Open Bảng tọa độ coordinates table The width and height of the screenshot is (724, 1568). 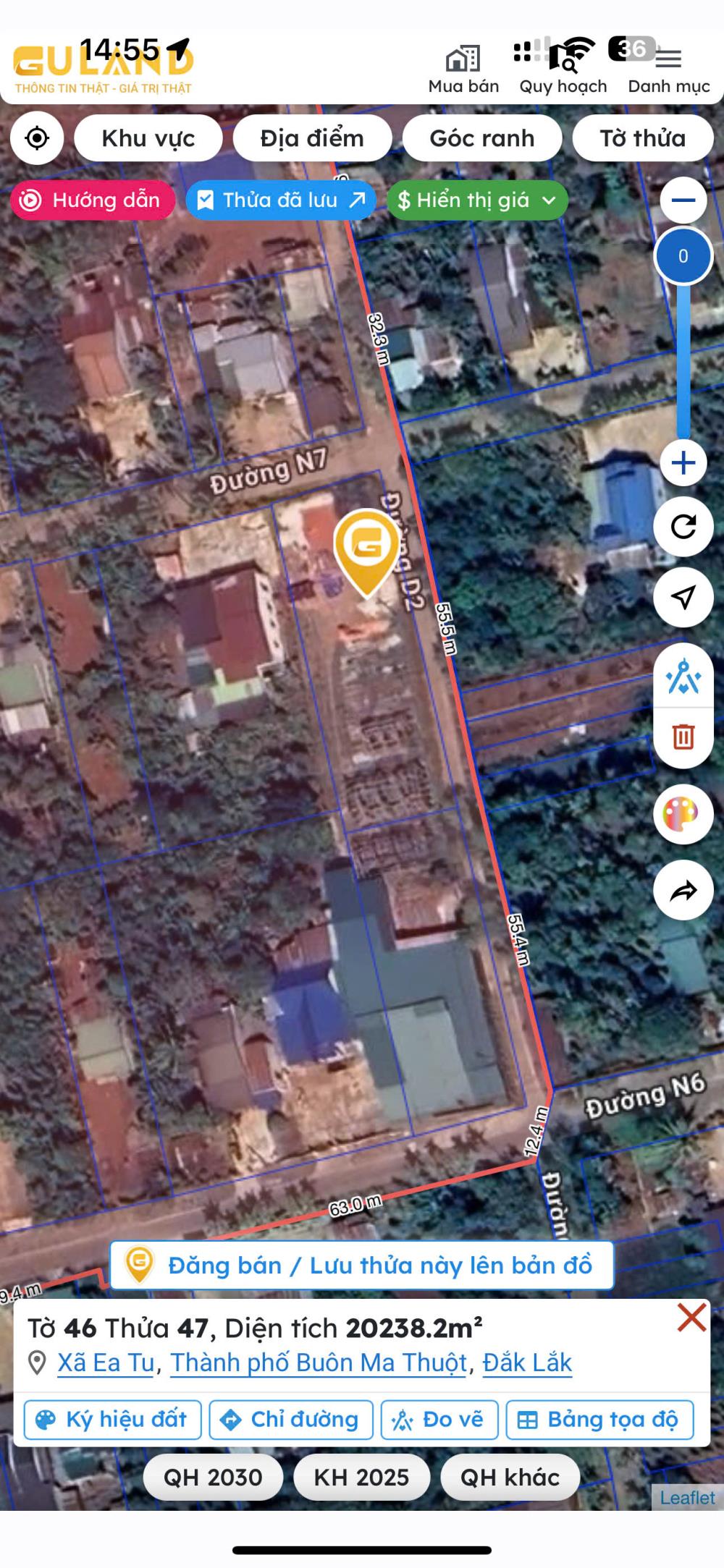(599, 1420)
